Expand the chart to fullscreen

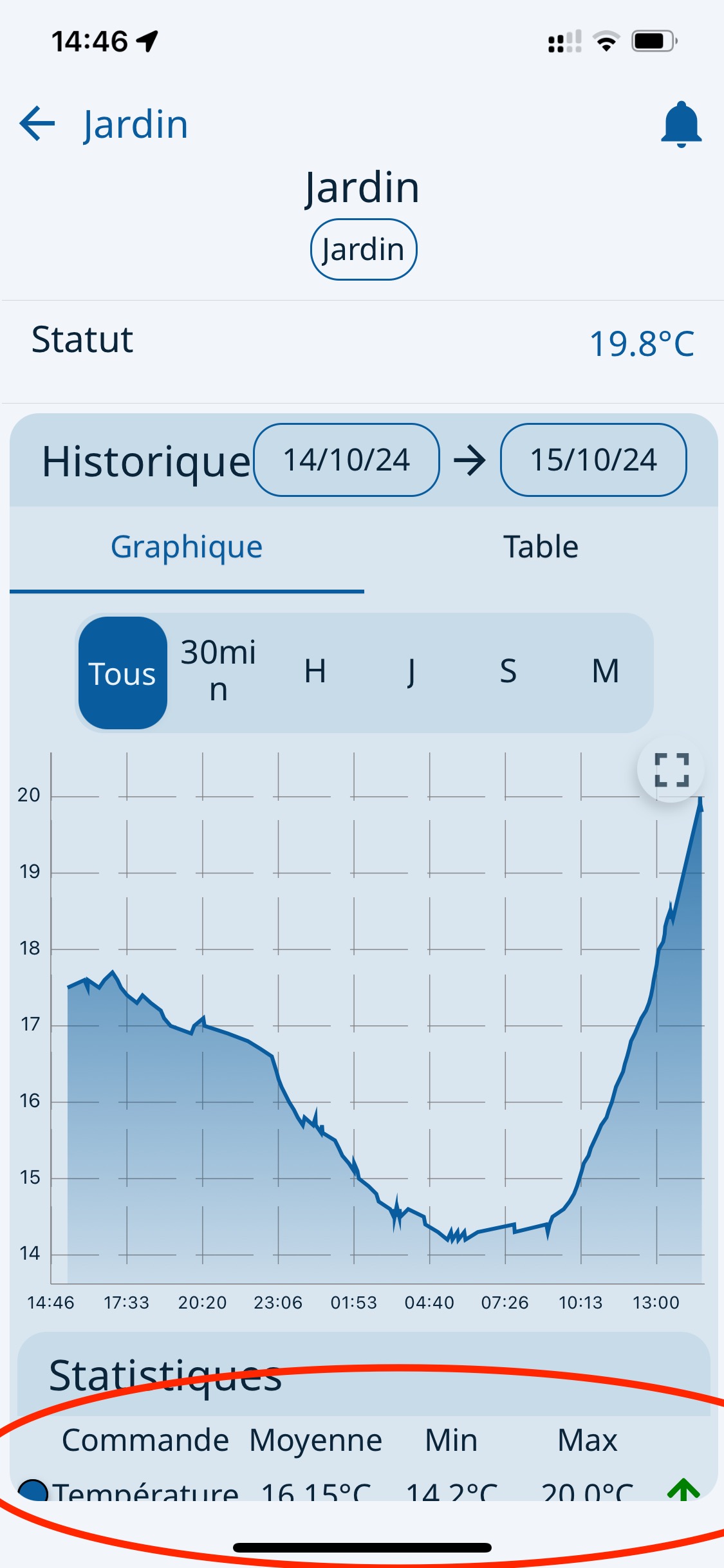coord(671,770)
